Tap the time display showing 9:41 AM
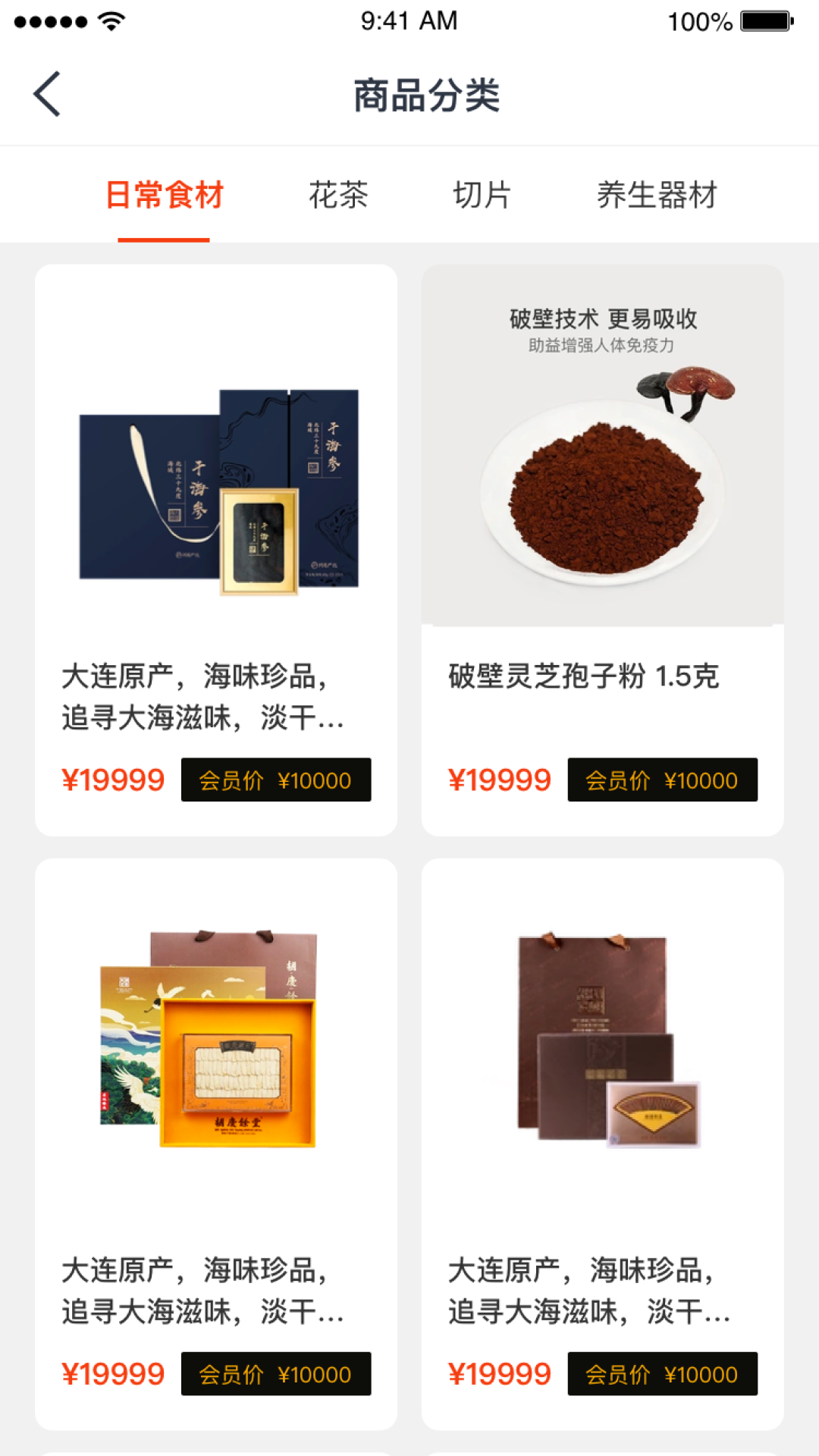819x1456 pixels. (409, 20)
